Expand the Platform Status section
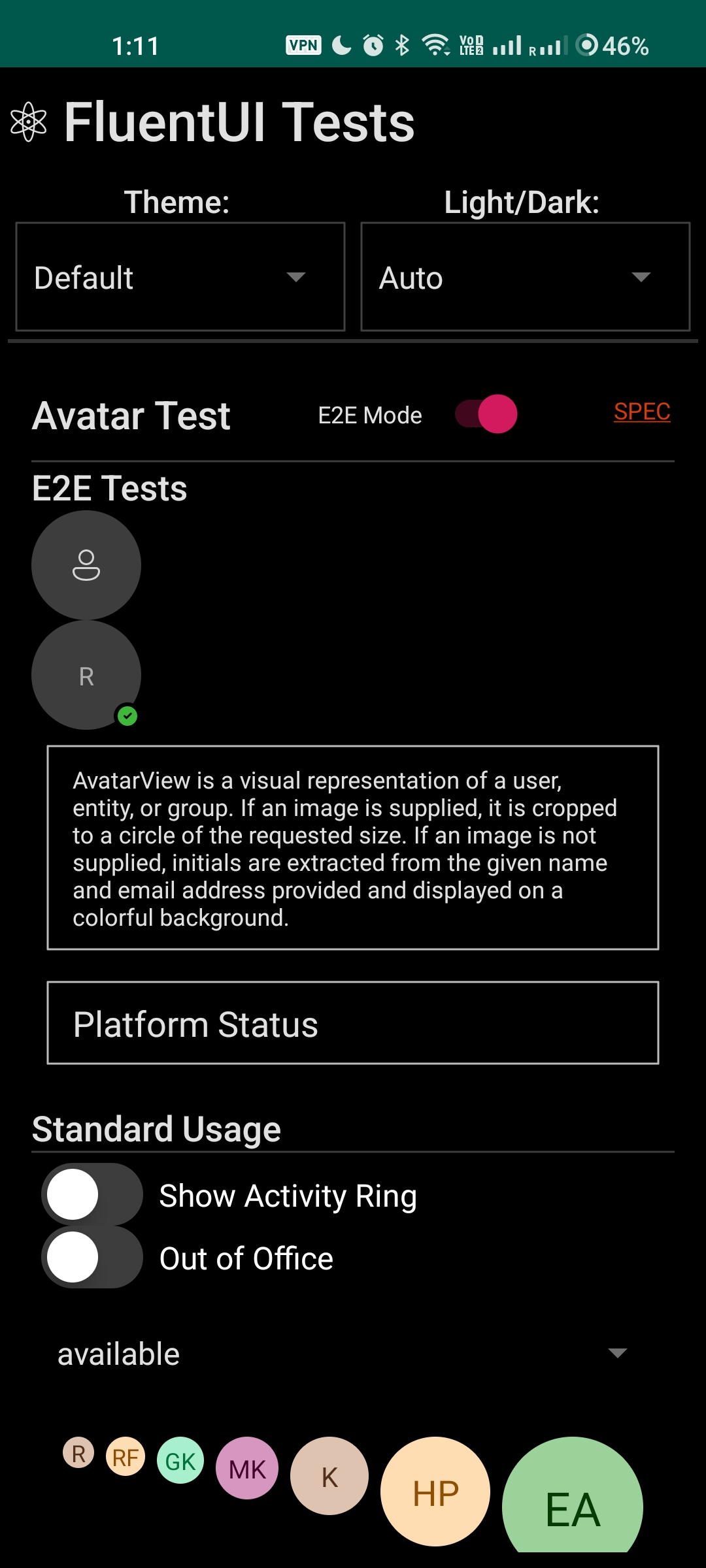 [x=352, y=1023]
